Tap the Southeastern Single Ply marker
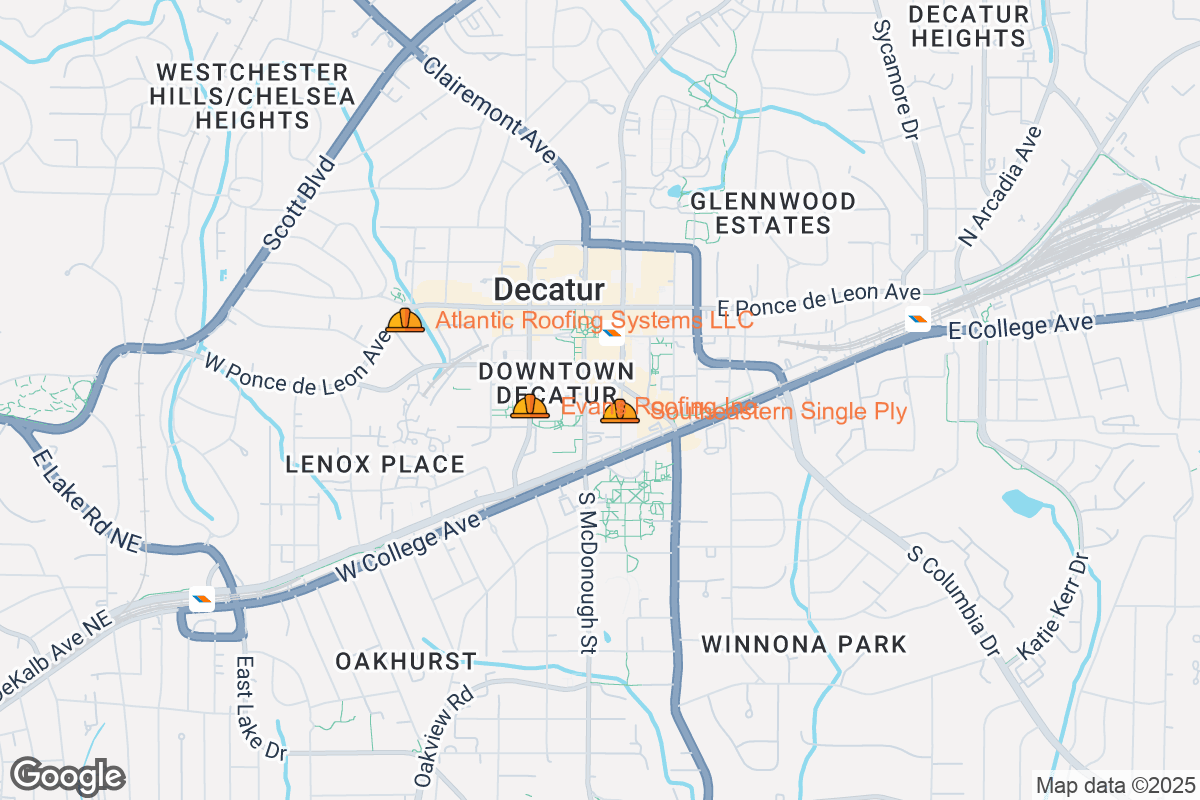Image resolution: width=1200 pixels, height=800 pixels. point(620,410)
